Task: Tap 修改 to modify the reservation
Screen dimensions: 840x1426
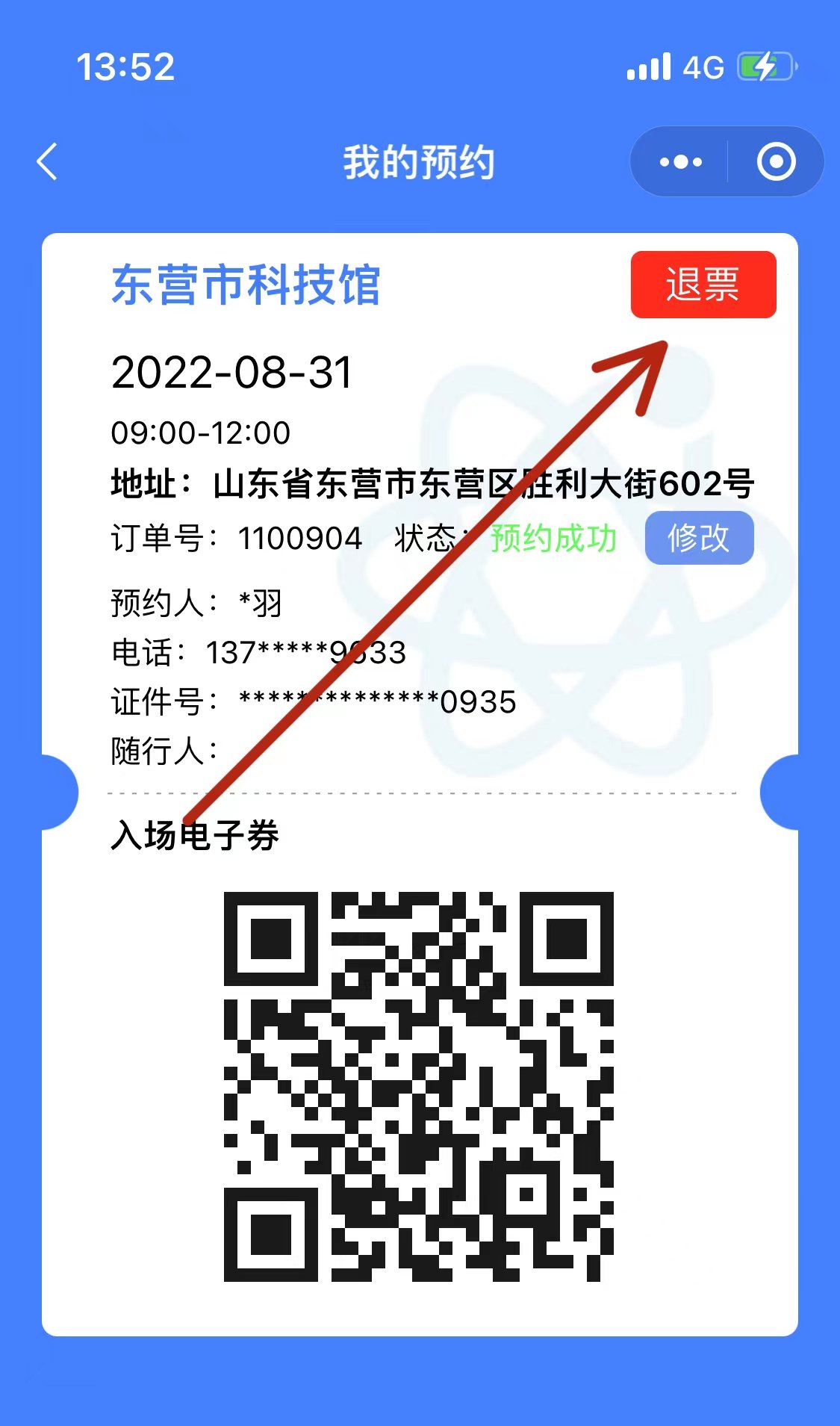Action: coord(699,538)
